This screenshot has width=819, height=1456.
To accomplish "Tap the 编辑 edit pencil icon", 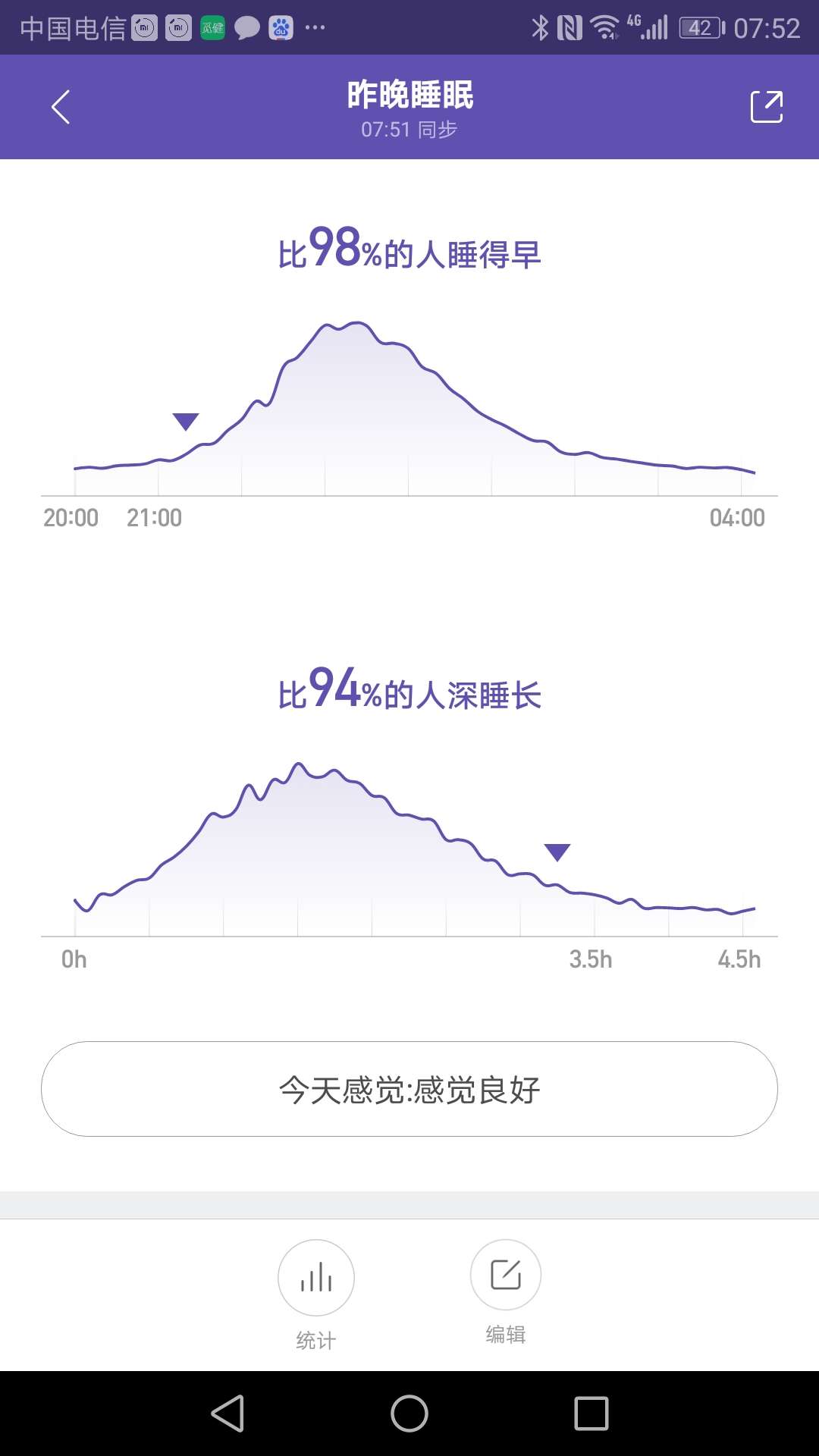I will coord(505,1277).
